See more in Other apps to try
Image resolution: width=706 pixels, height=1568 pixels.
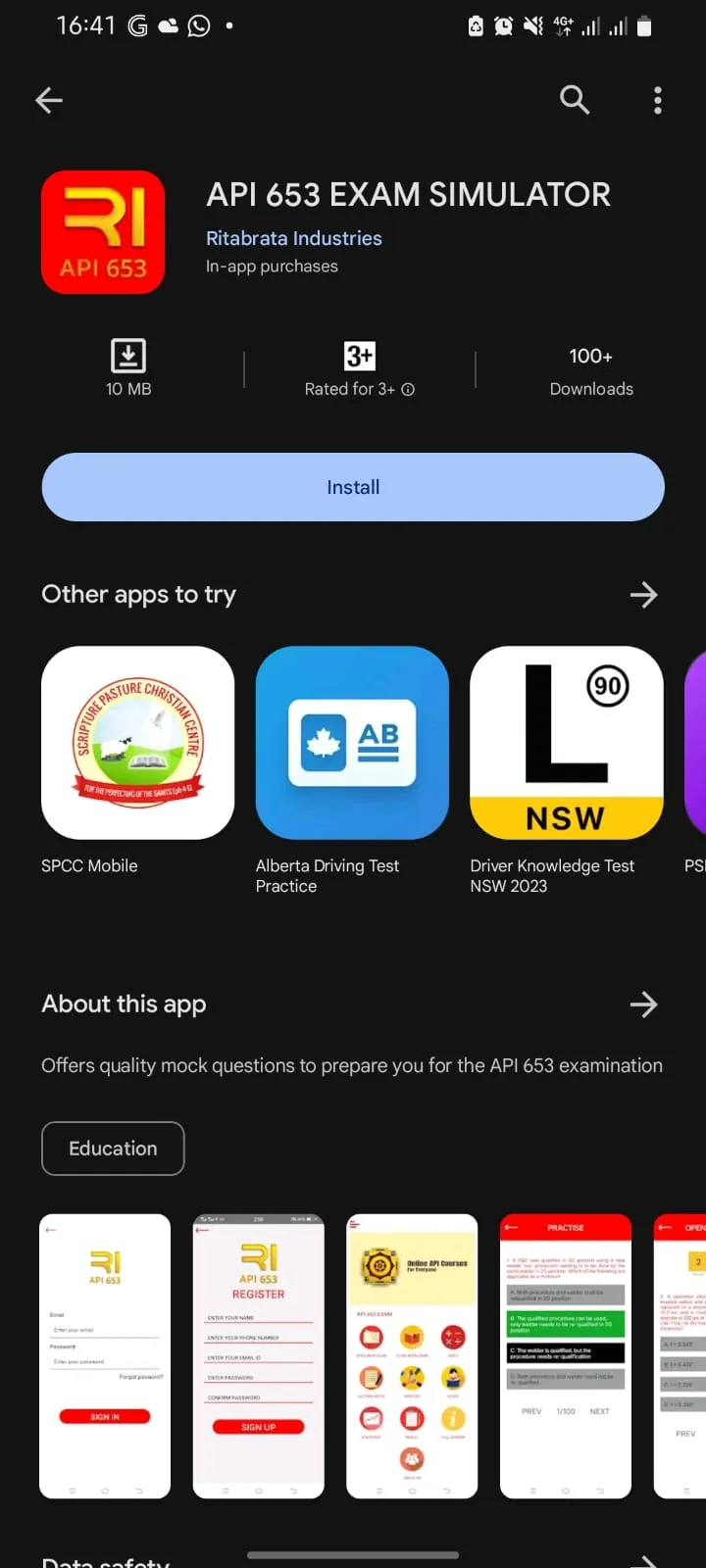(x=643, y=595)
